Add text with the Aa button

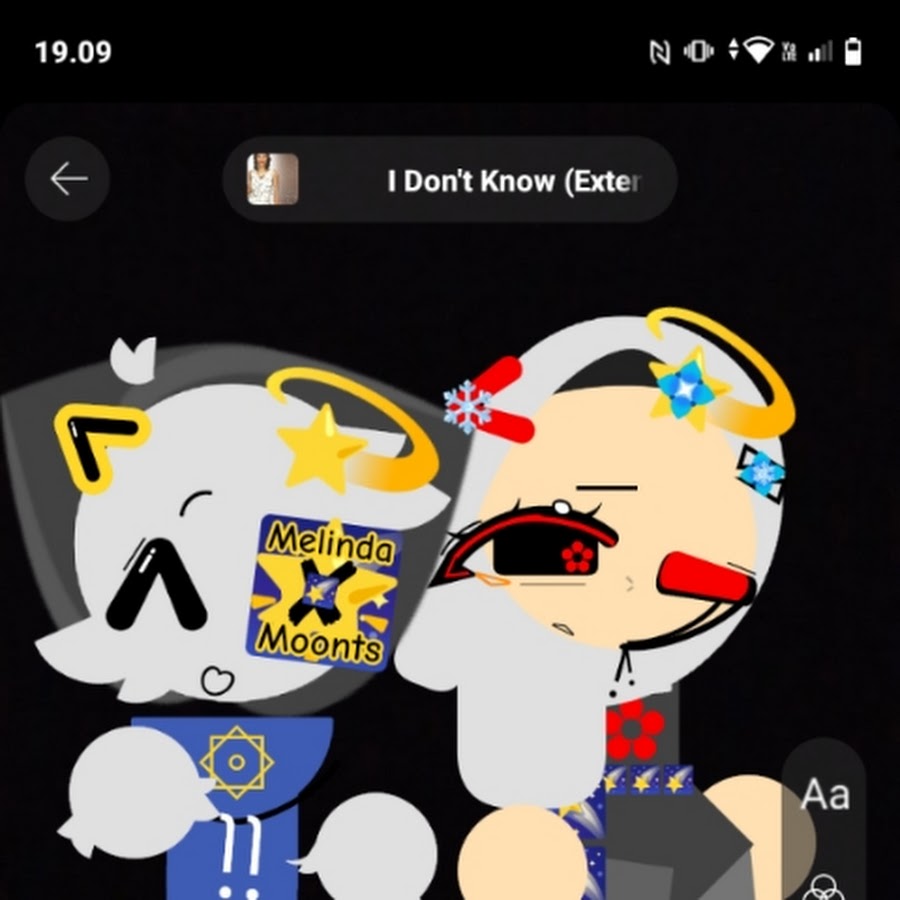pyautogui.click(x=825, y=795)
